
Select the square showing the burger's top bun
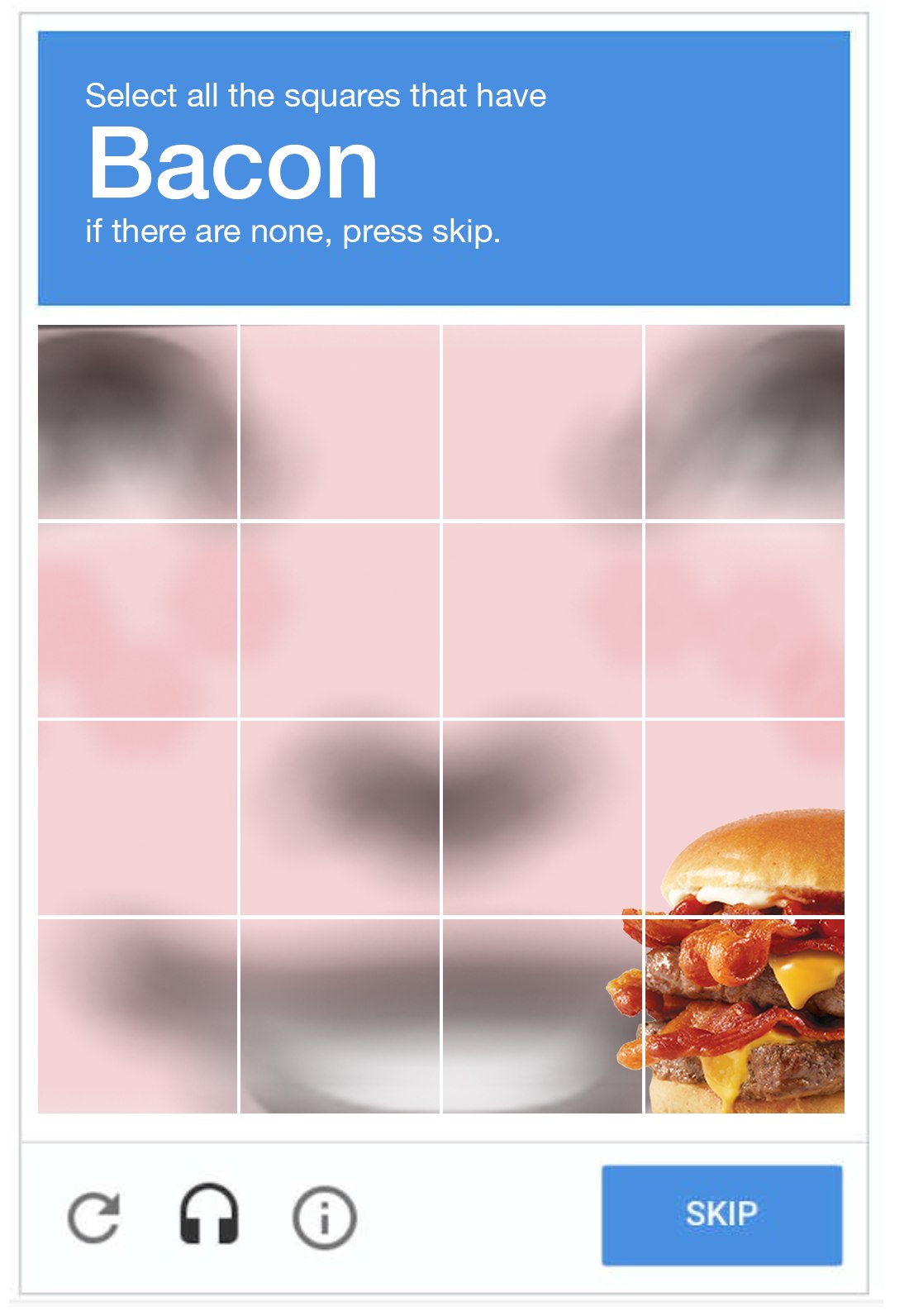tap(744, 818)
